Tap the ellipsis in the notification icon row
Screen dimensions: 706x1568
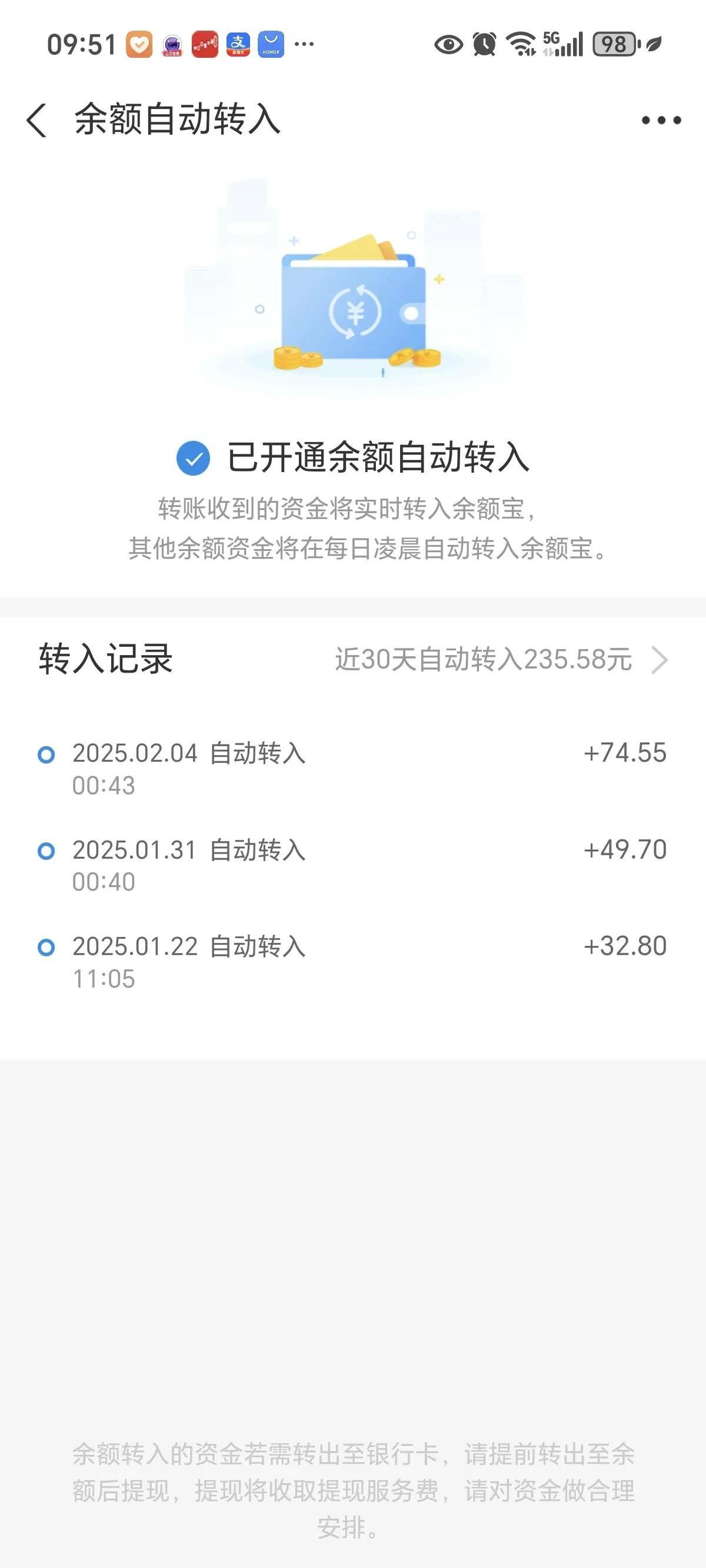coord(305,44)
